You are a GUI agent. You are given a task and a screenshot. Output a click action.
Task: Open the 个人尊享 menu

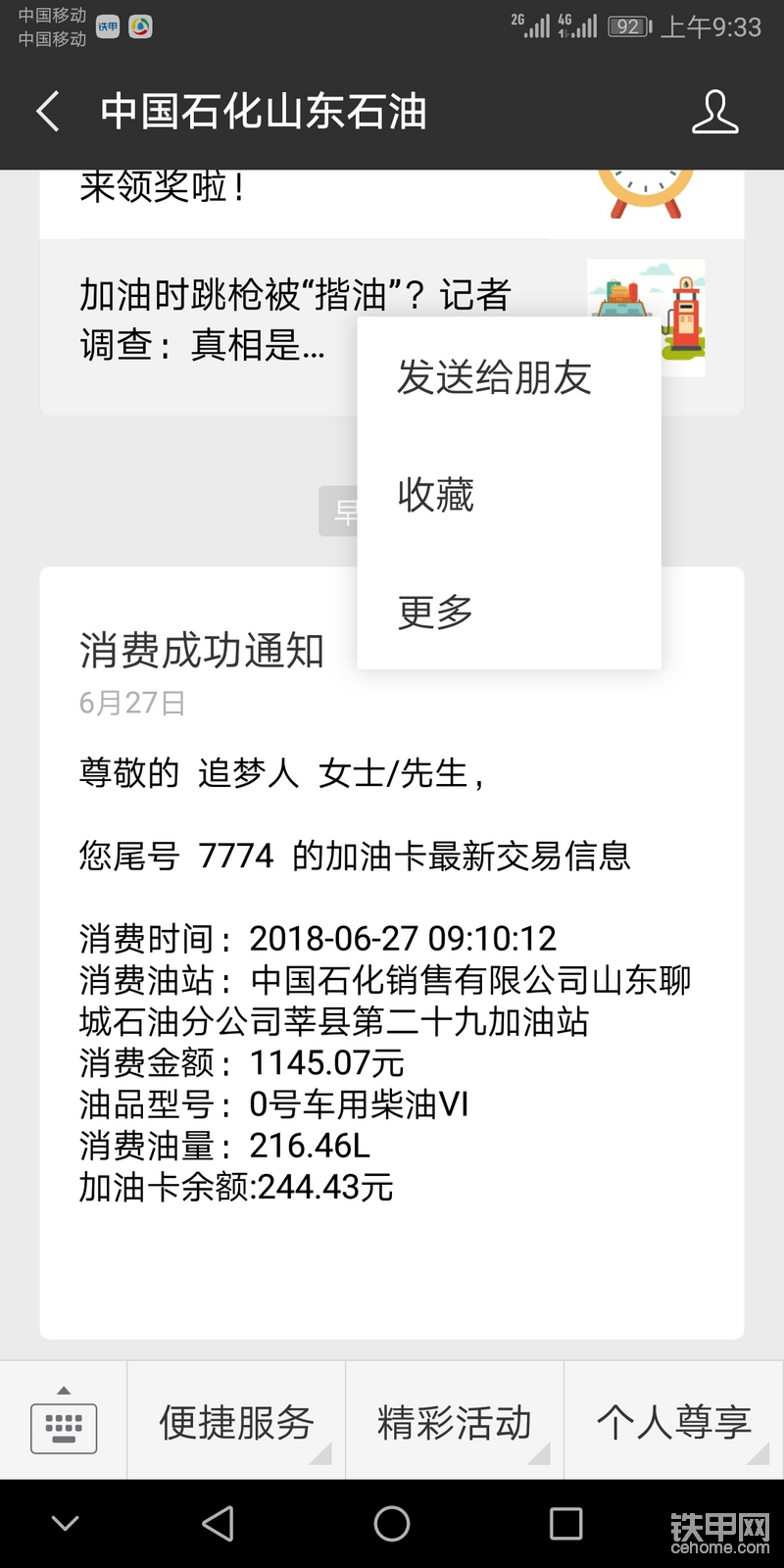click(674, 1422)
